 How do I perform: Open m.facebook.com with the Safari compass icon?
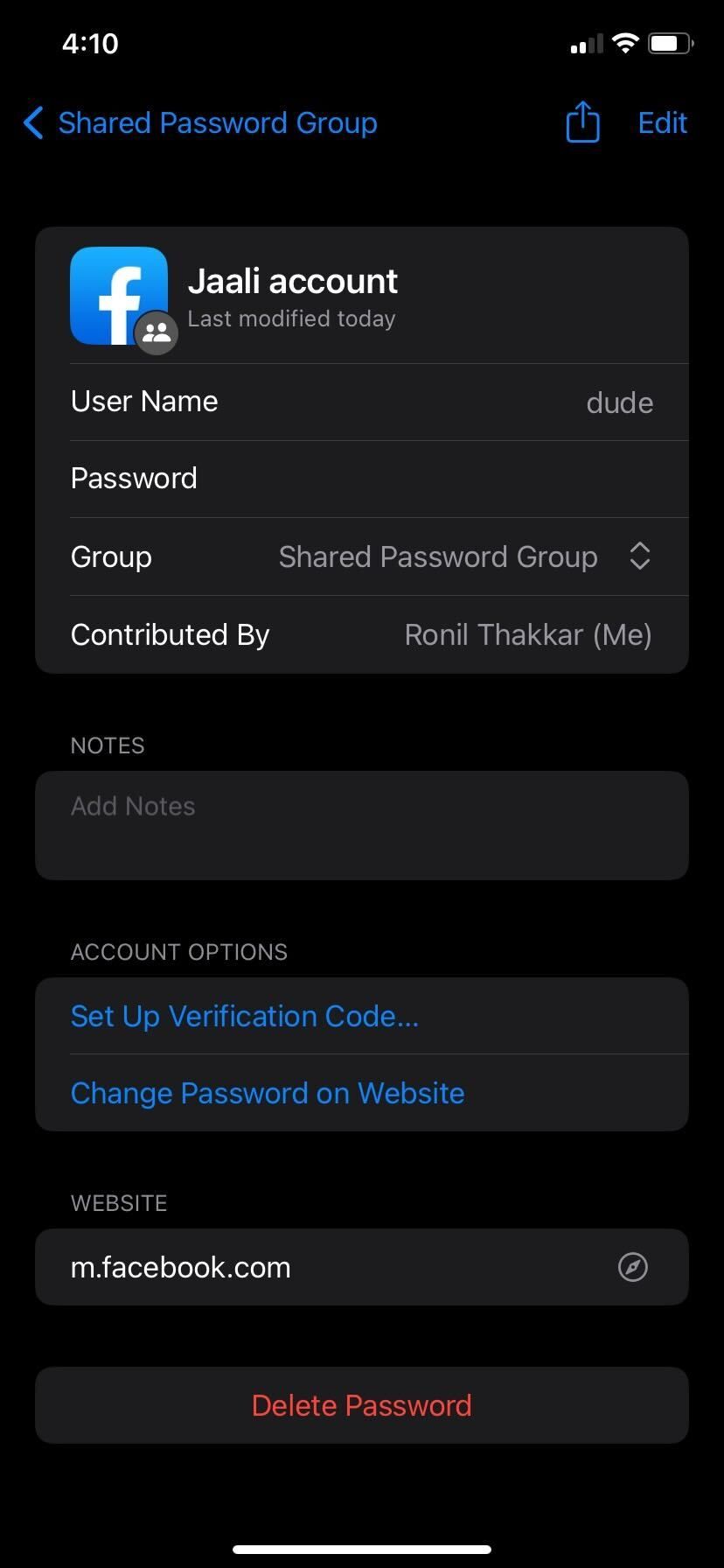pos(632,1266)
